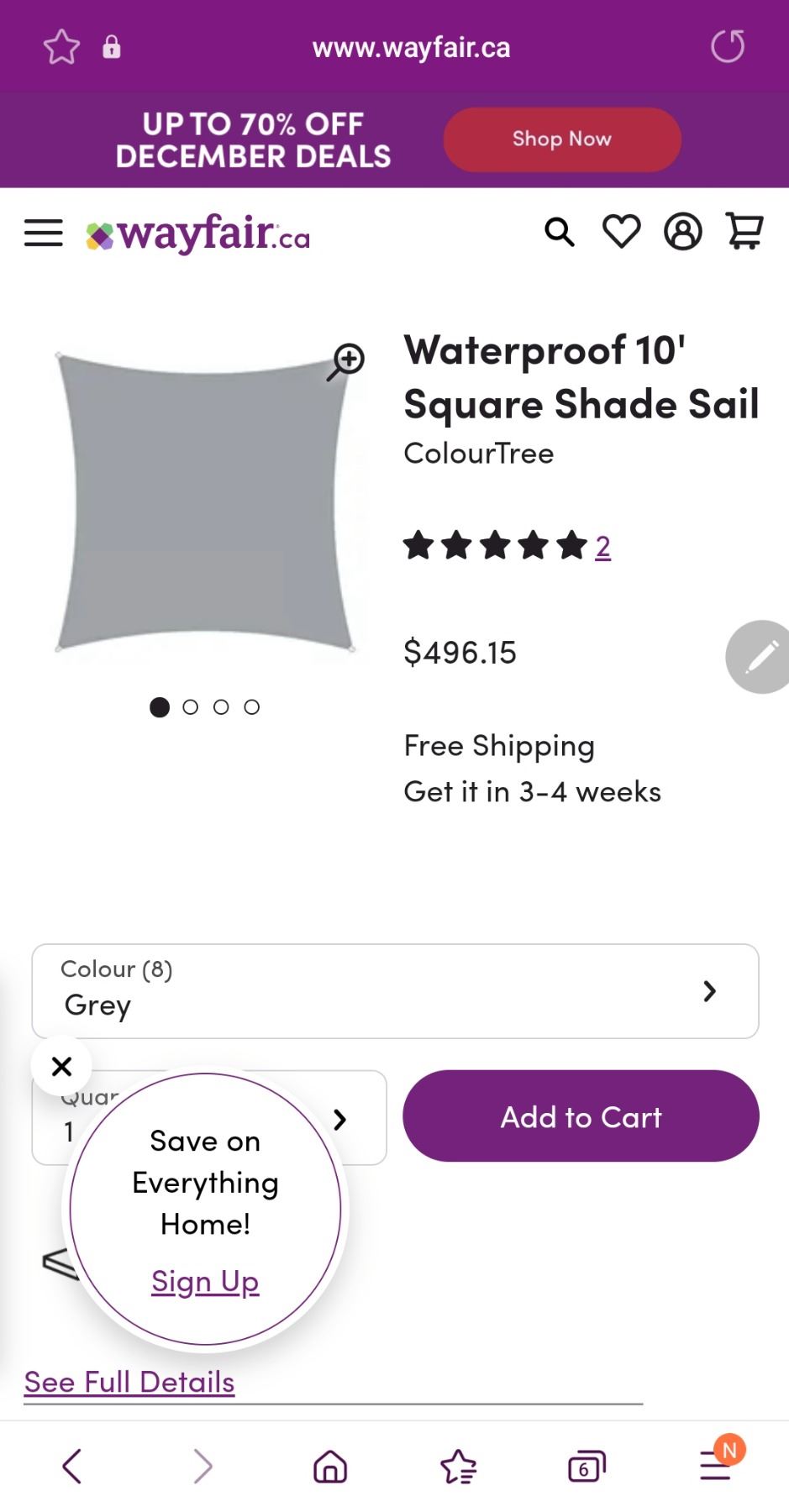Zoom into the shade sail image
Viewport: 789px width, 1512px height.
pos(345,361)
